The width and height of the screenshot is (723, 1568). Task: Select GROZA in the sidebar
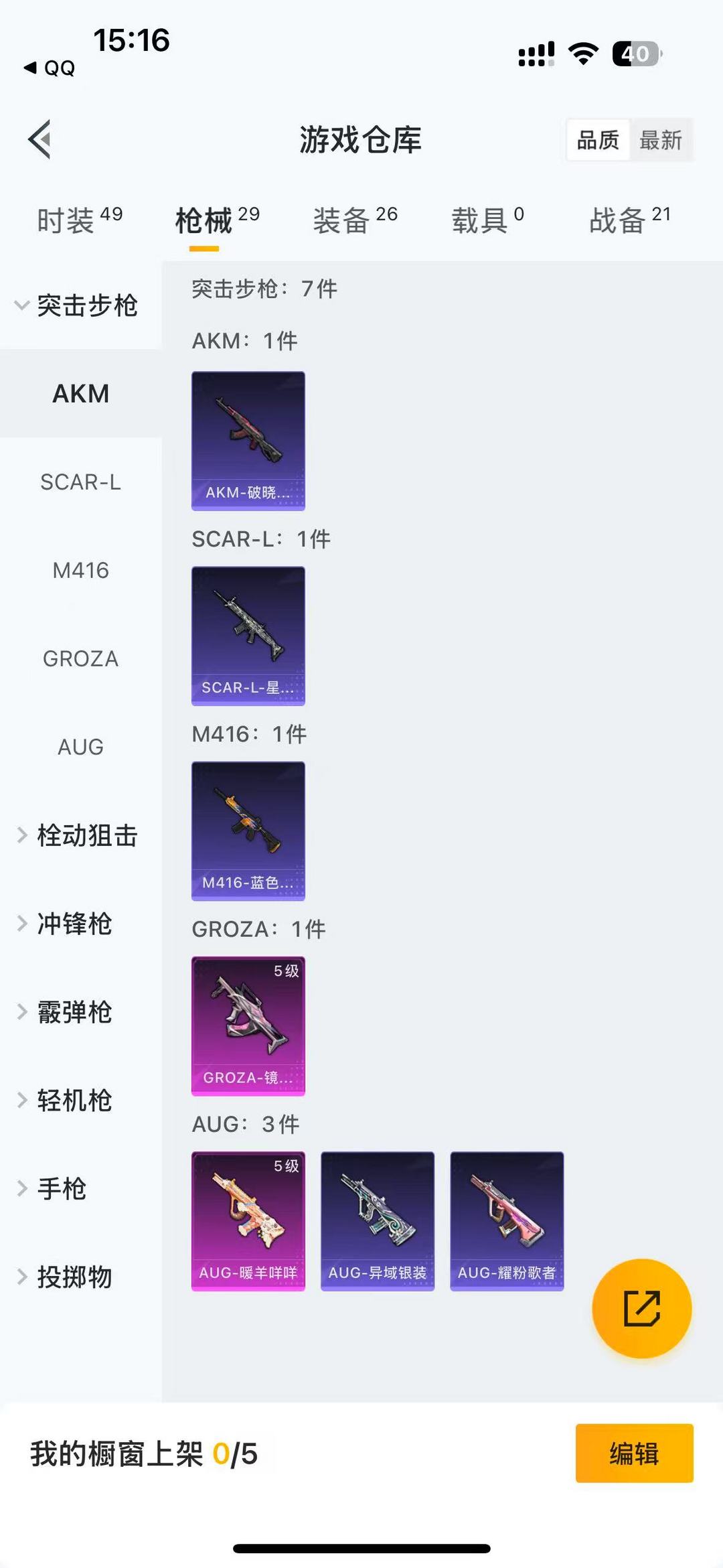tap(80, 658)
